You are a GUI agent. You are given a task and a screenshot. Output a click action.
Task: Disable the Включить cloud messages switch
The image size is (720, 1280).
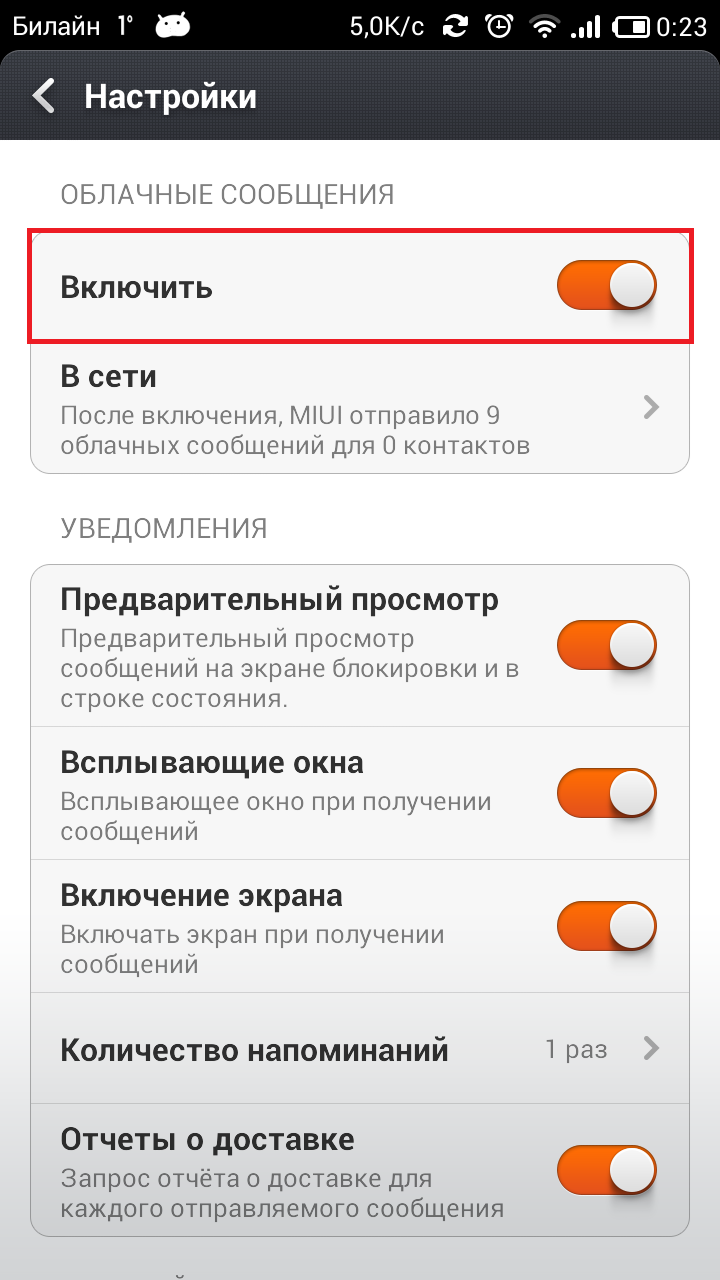(x=607, y=286)
